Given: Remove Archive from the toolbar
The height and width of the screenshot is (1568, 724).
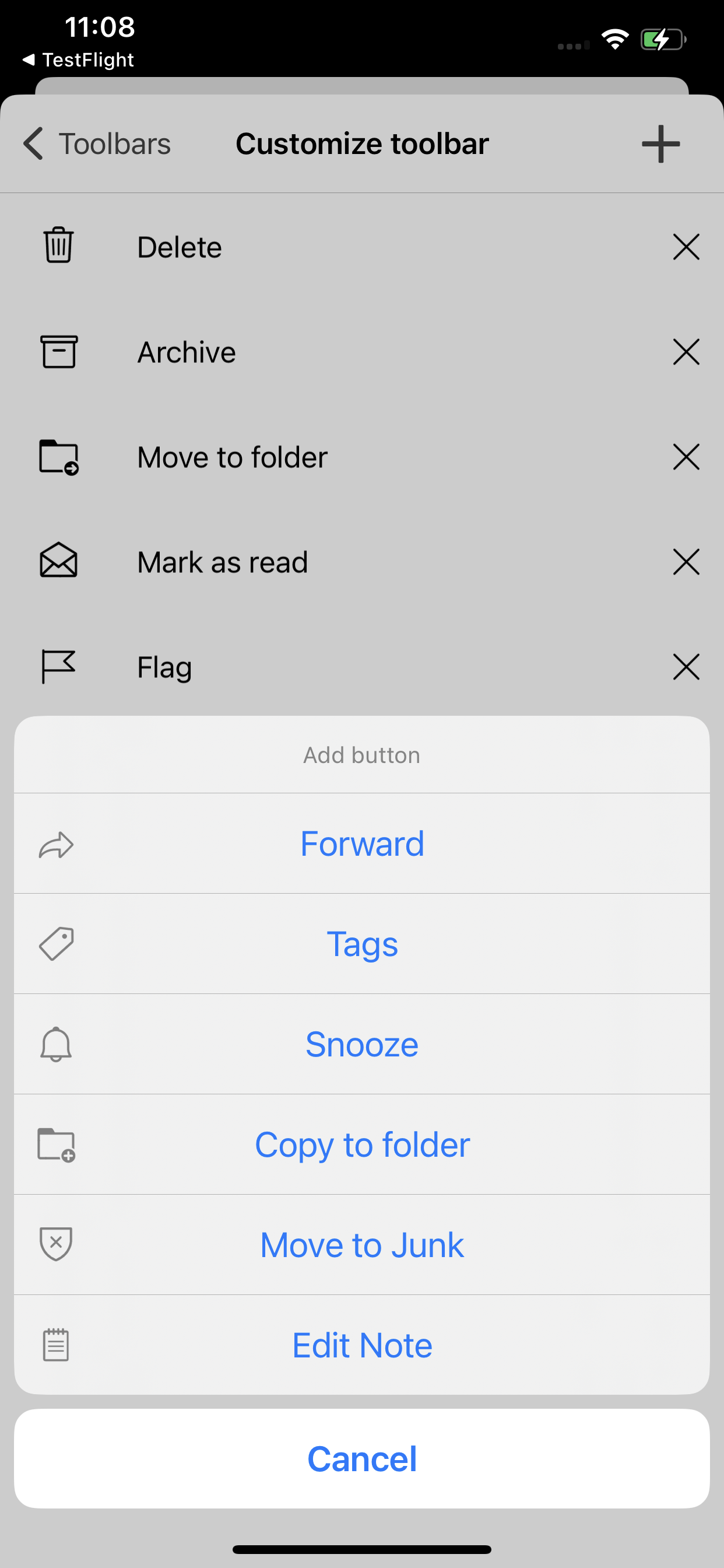Looking at the screenshot, I should 686,352.
